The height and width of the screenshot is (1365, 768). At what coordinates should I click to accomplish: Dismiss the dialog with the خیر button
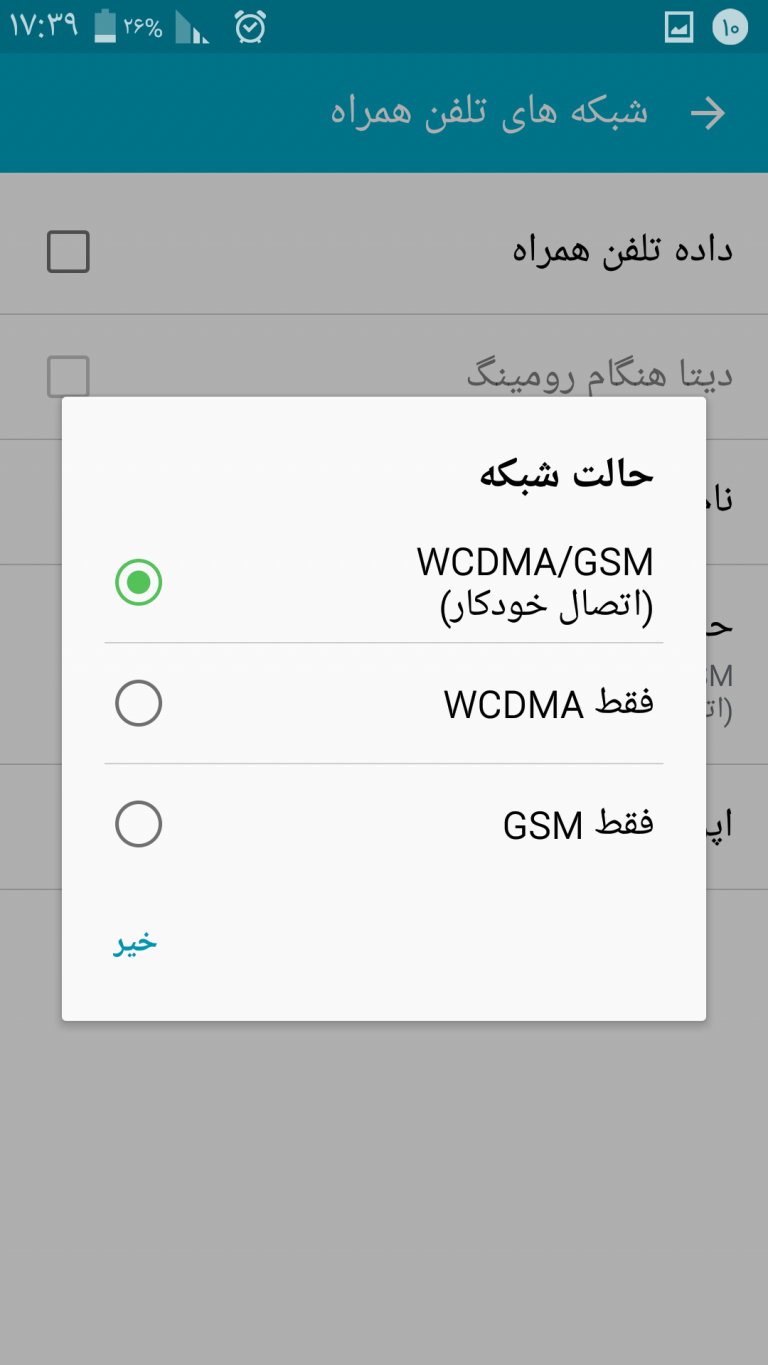[136, 943]
